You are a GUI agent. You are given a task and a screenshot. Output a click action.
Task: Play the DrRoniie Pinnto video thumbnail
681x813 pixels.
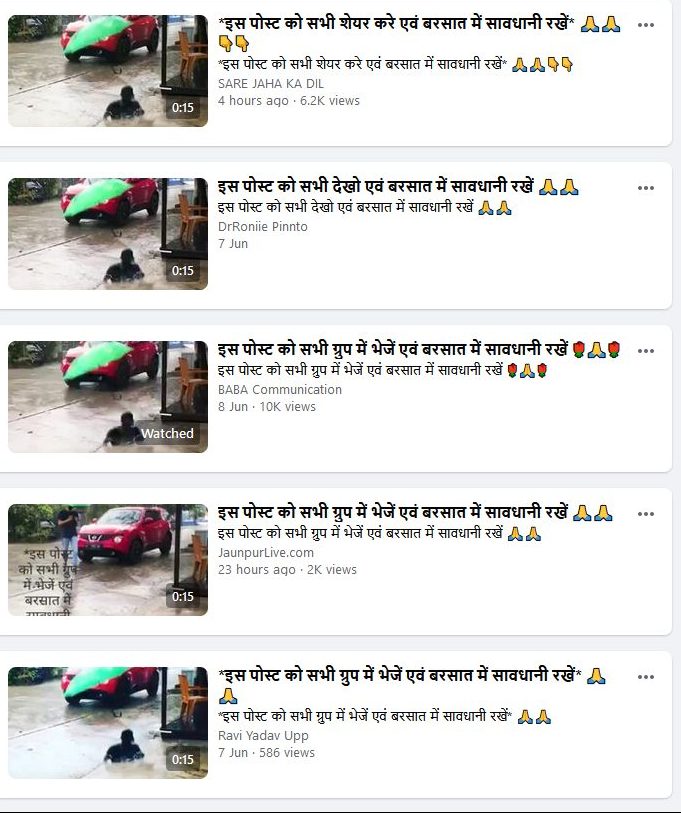click(x=108, y=234)
